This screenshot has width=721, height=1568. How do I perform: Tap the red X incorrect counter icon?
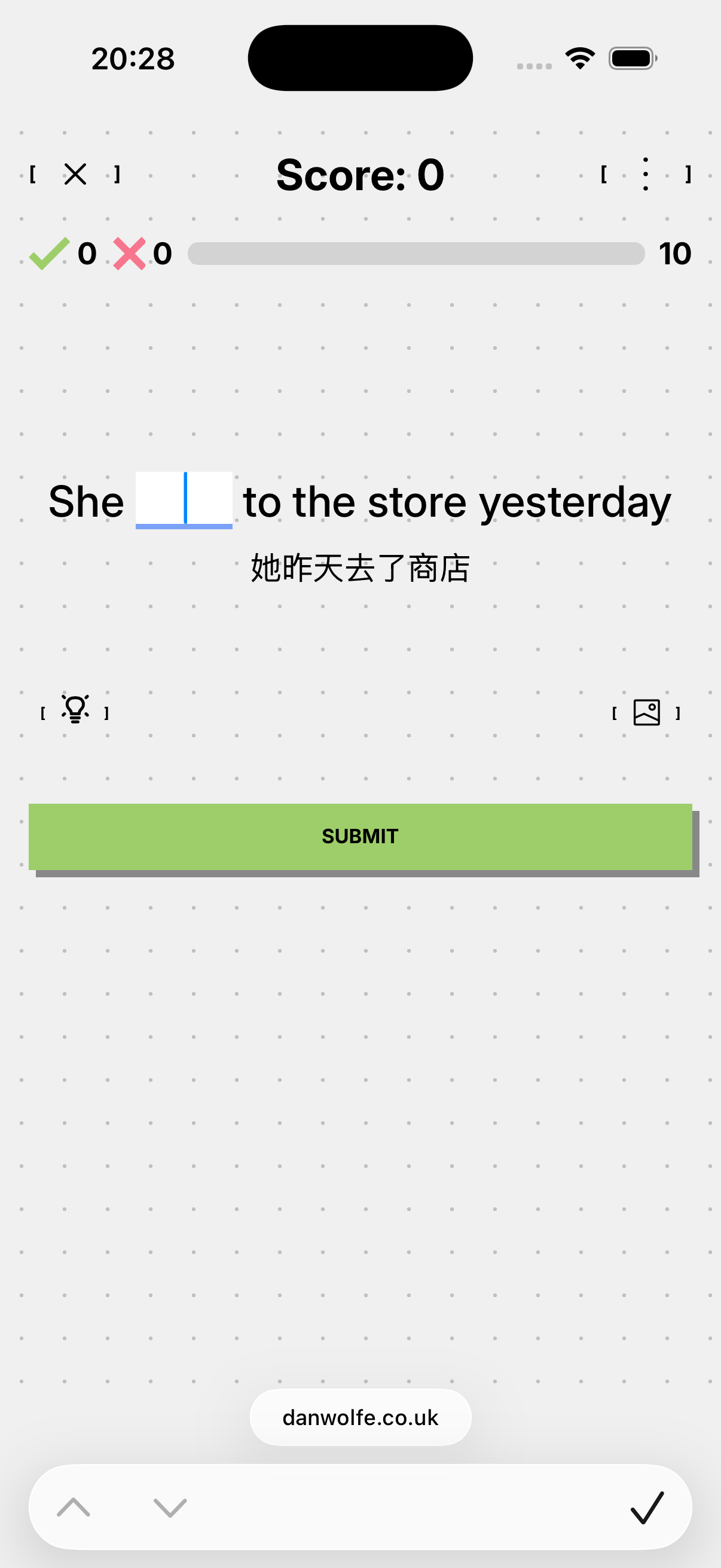[x=130, y=254]
